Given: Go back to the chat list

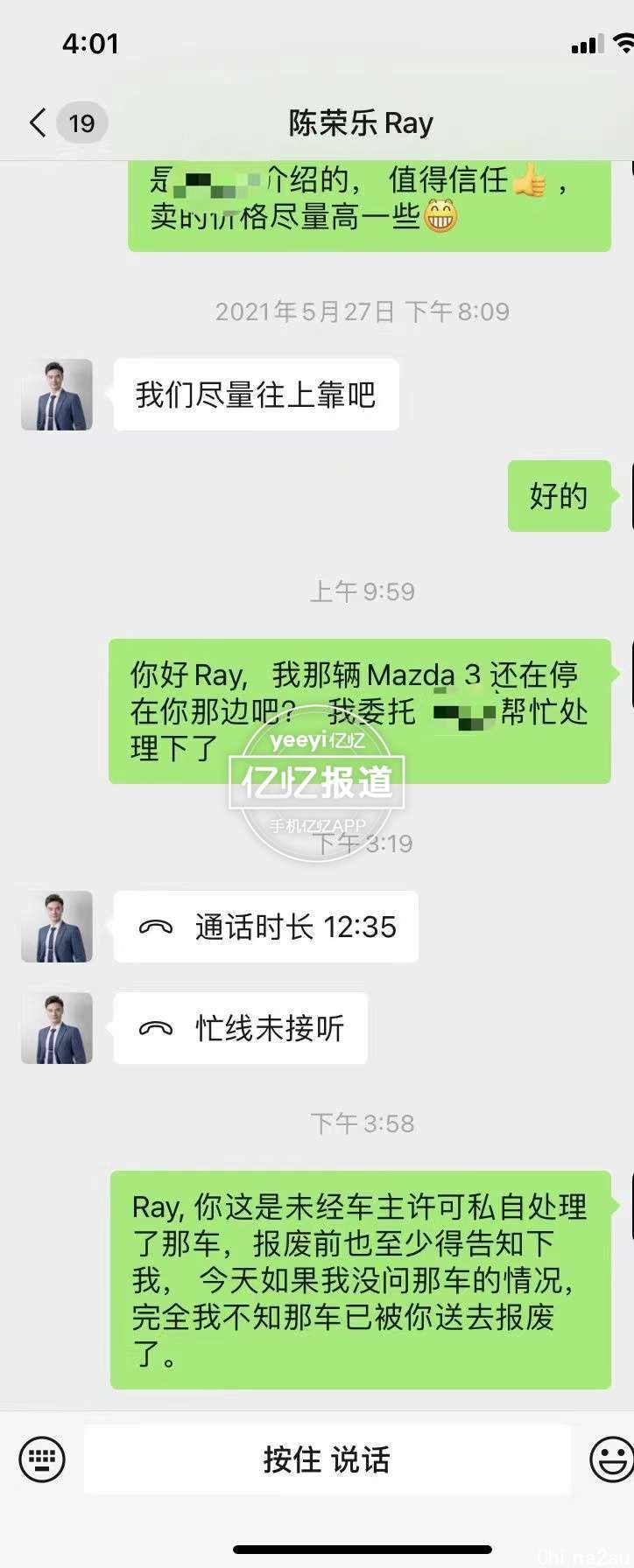Looking at the screenshot, I should click(37, 122).
